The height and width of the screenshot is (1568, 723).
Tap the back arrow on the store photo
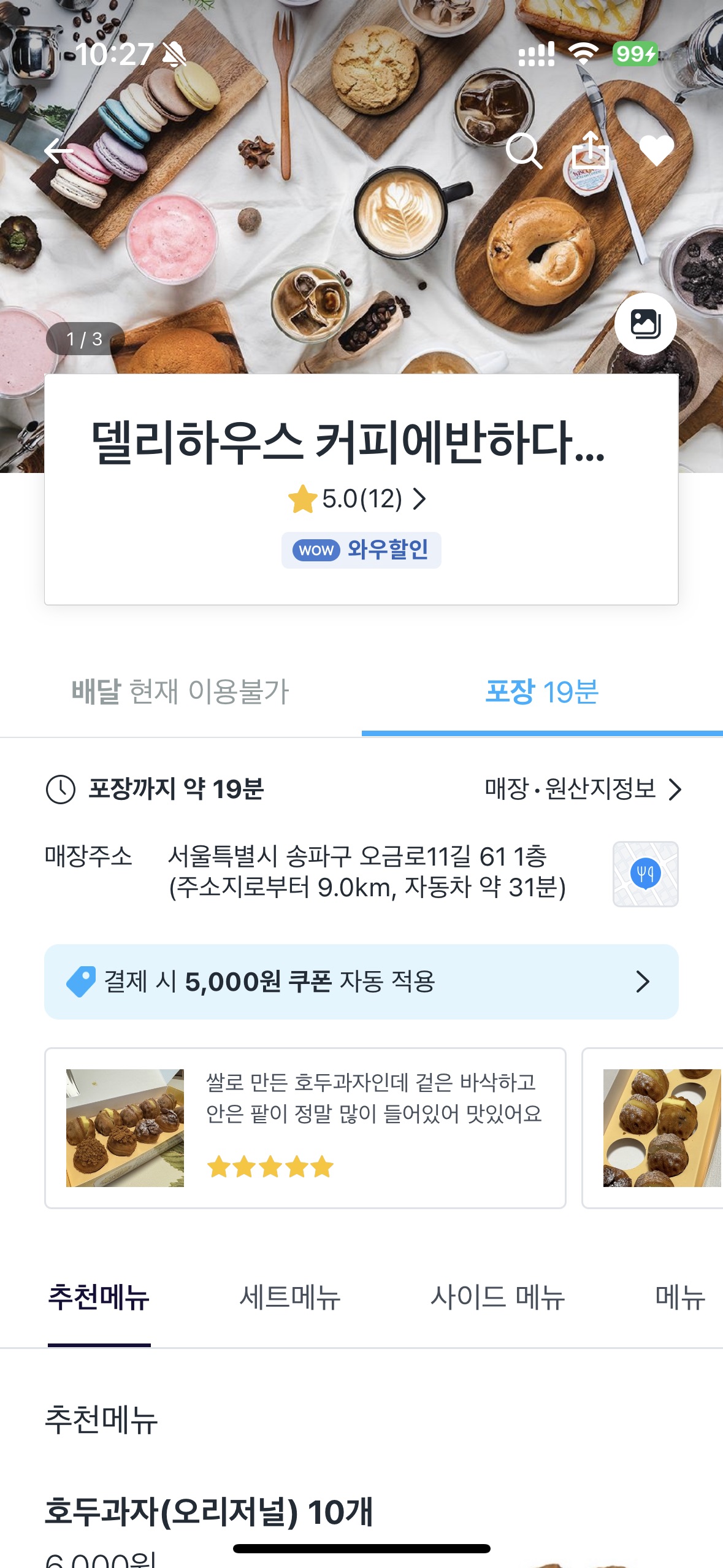pos(59,149)
